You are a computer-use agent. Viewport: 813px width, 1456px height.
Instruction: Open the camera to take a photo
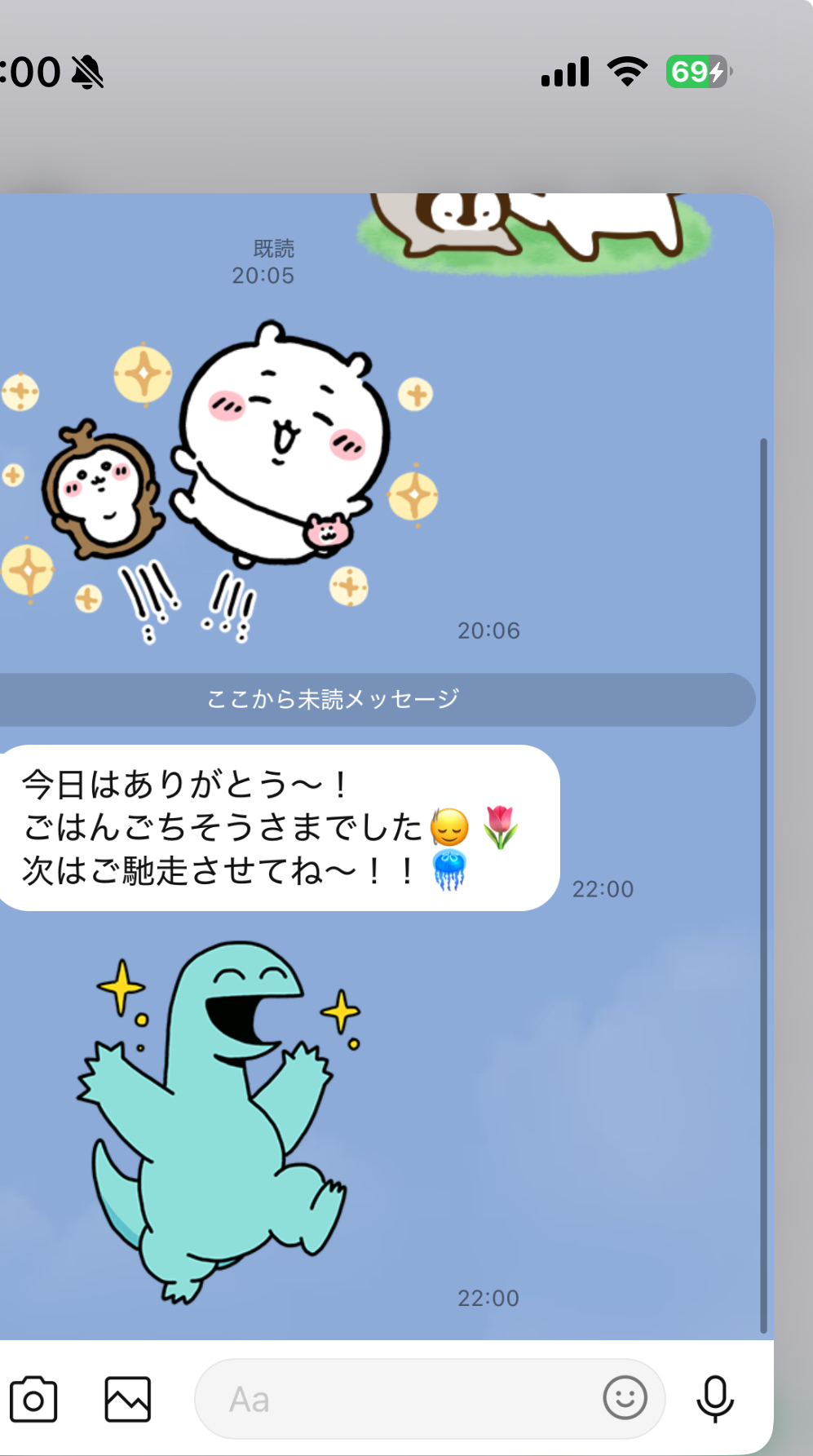click(33, 1399)
